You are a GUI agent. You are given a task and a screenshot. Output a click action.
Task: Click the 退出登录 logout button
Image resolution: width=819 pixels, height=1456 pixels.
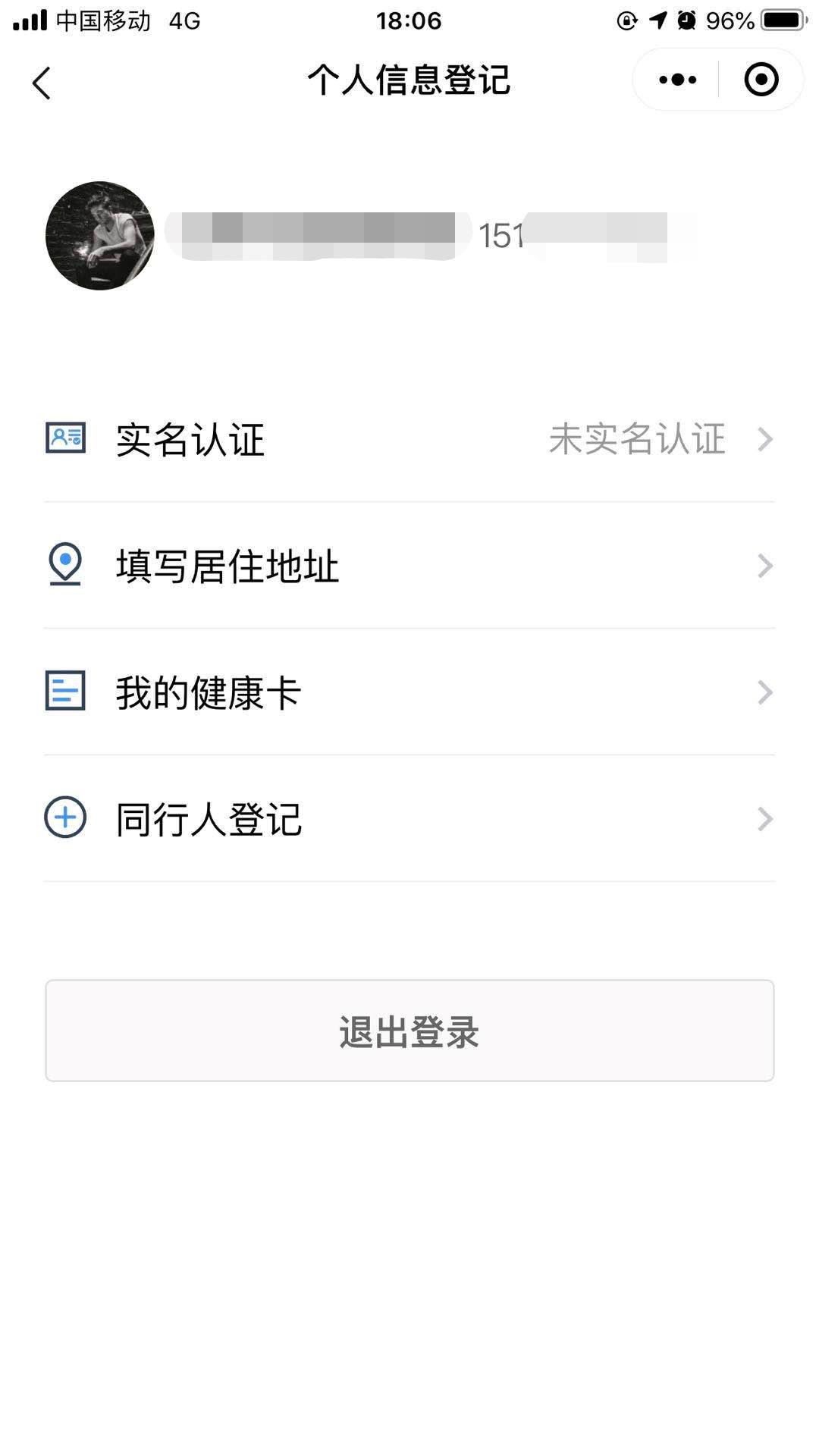(x=409, y=1031)
